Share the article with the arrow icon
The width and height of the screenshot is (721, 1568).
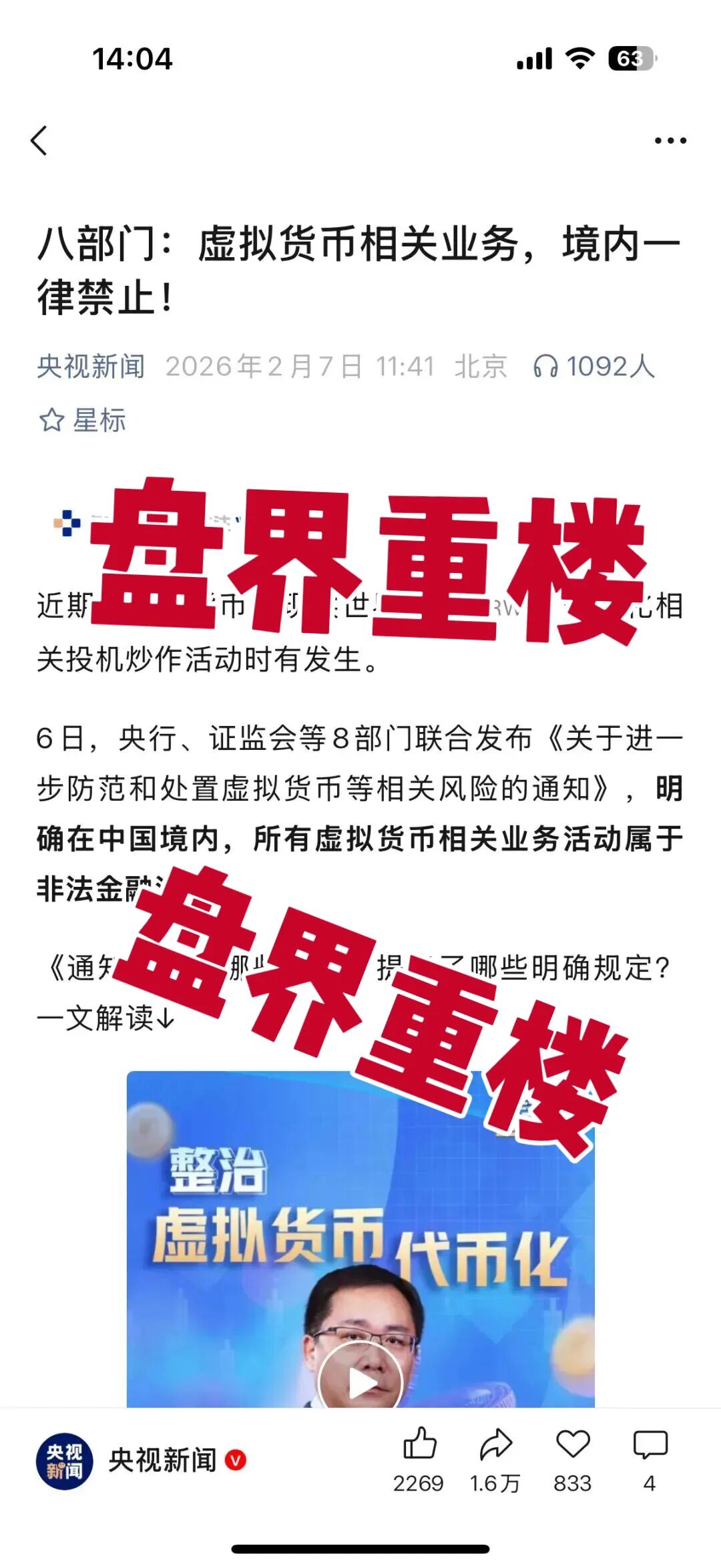[x=495, y=1445]
